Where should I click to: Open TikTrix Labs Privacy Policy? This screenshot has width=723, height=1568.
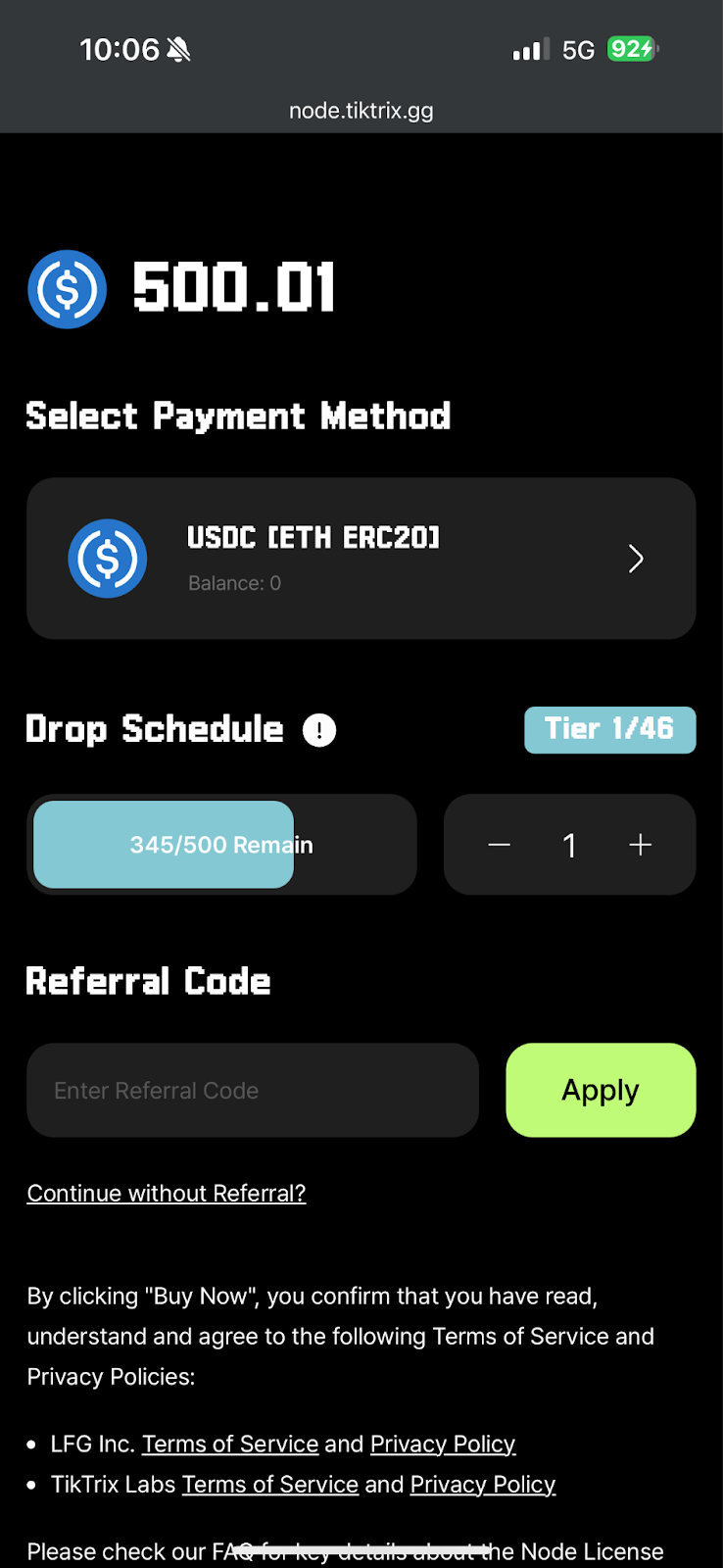coord(483,1485)
